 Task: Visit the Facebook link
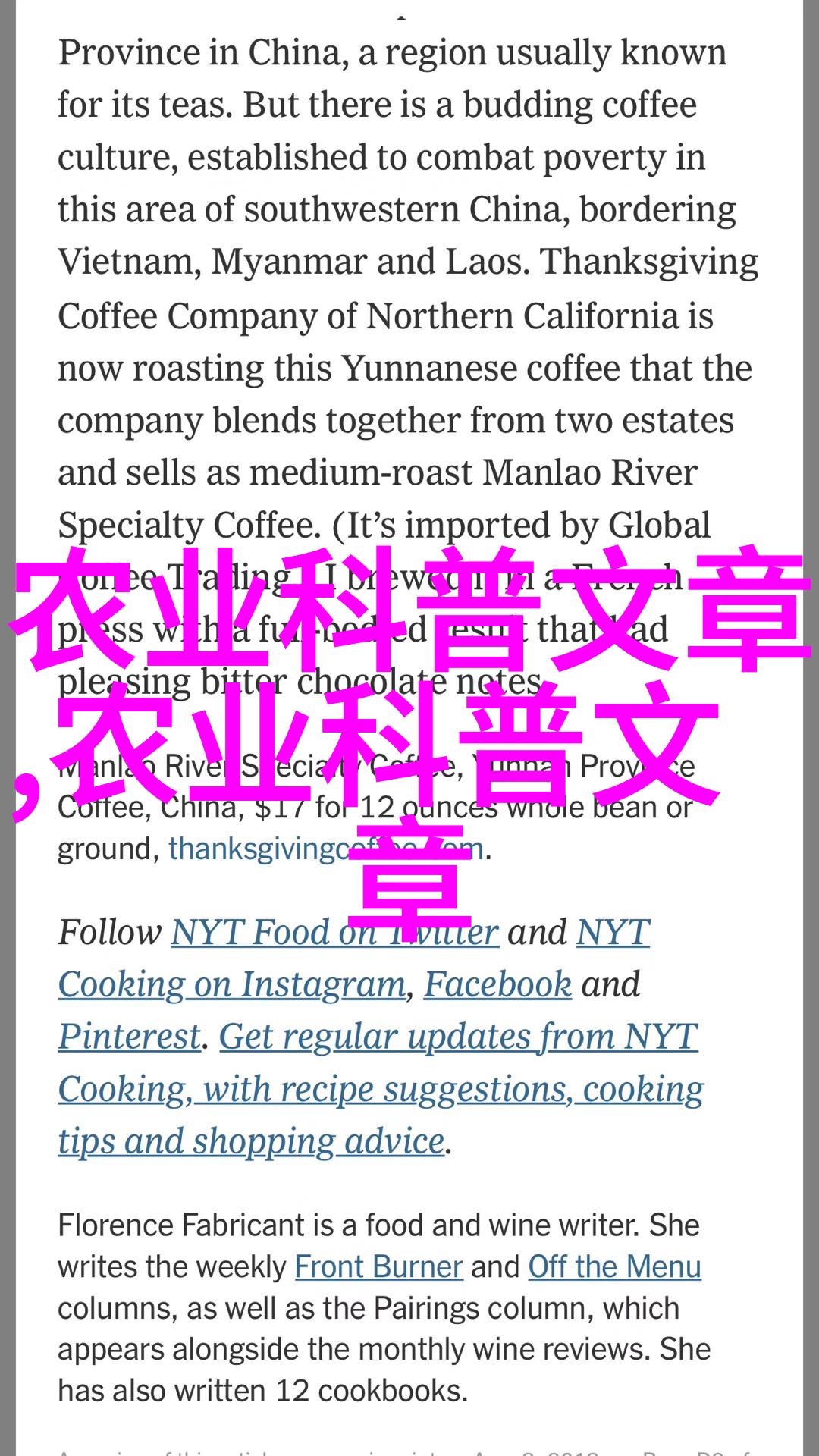497,984
